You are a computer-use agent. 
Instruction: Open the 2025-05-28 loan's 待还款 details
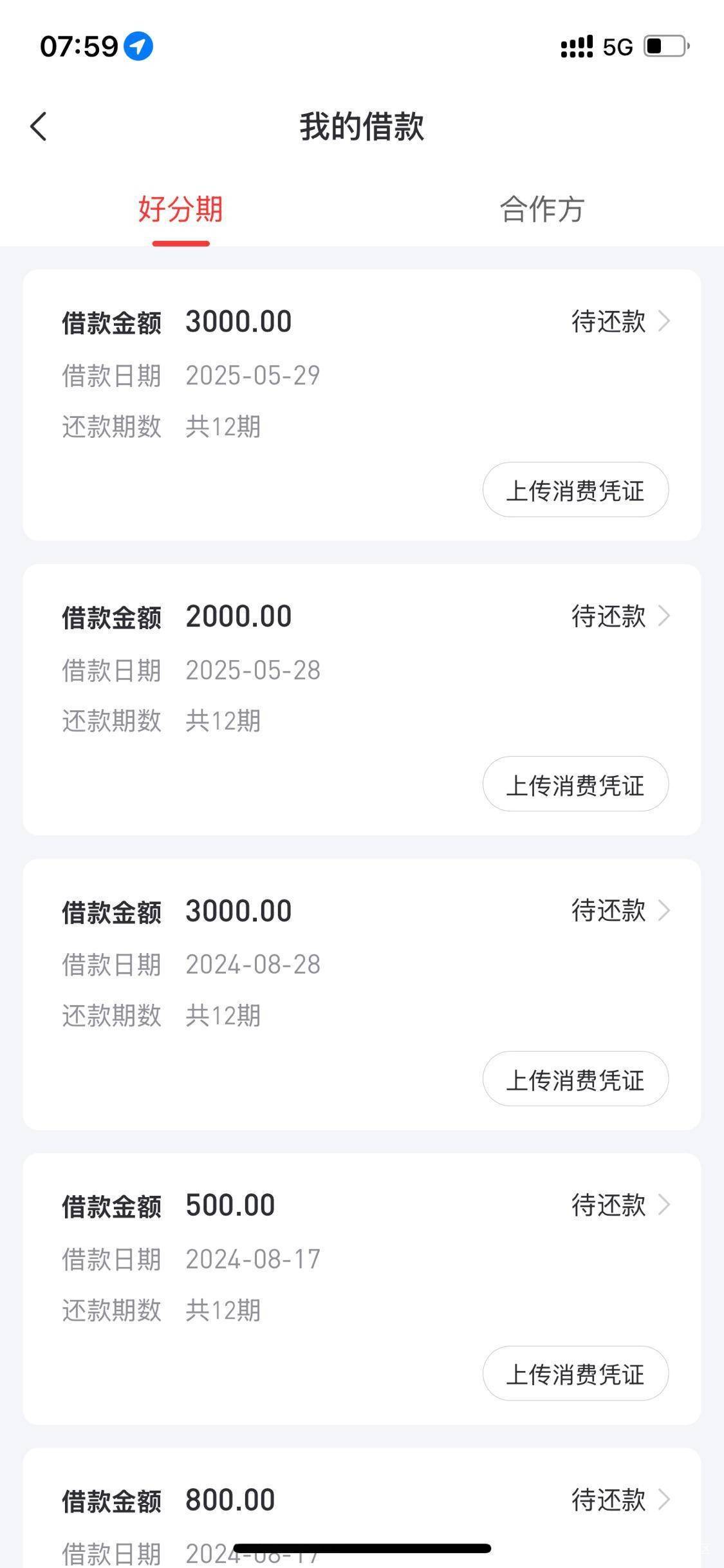tap(621, 616)
